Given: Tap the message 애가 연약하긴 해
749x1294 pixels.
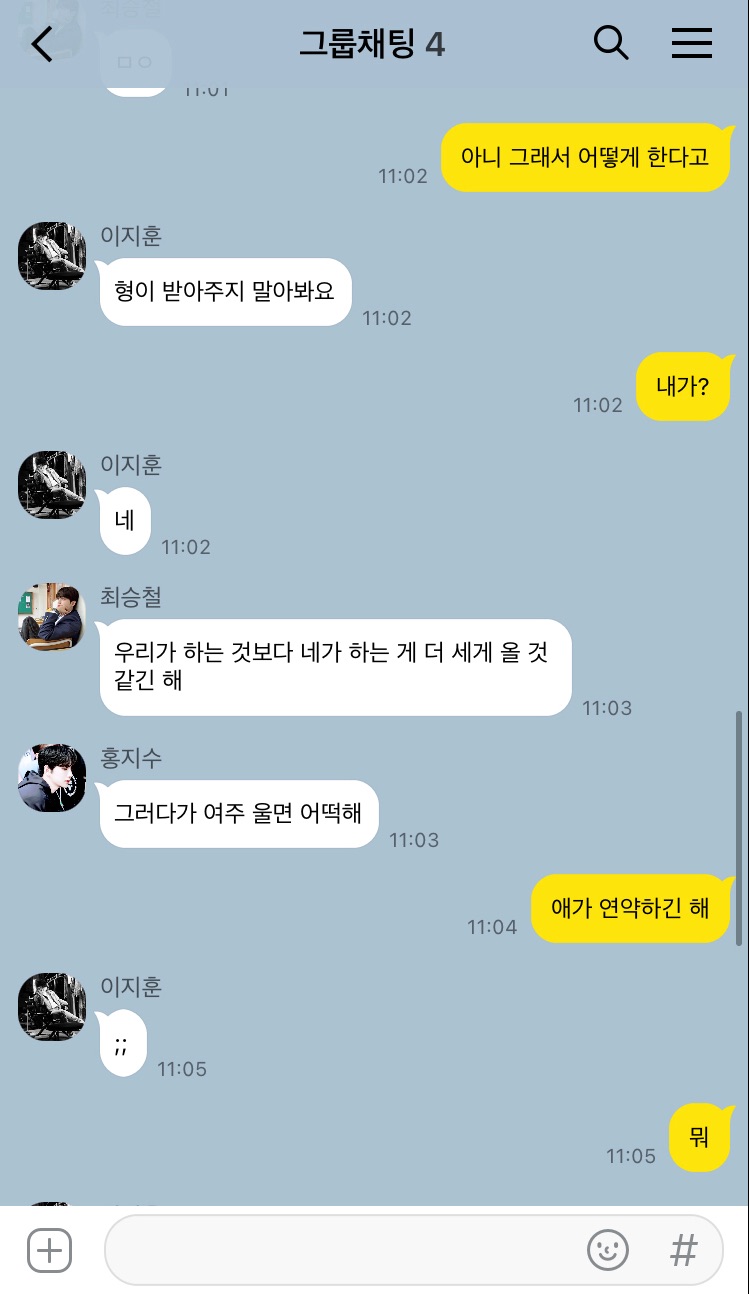Looking at the screenshot, I should coord(631,908).
